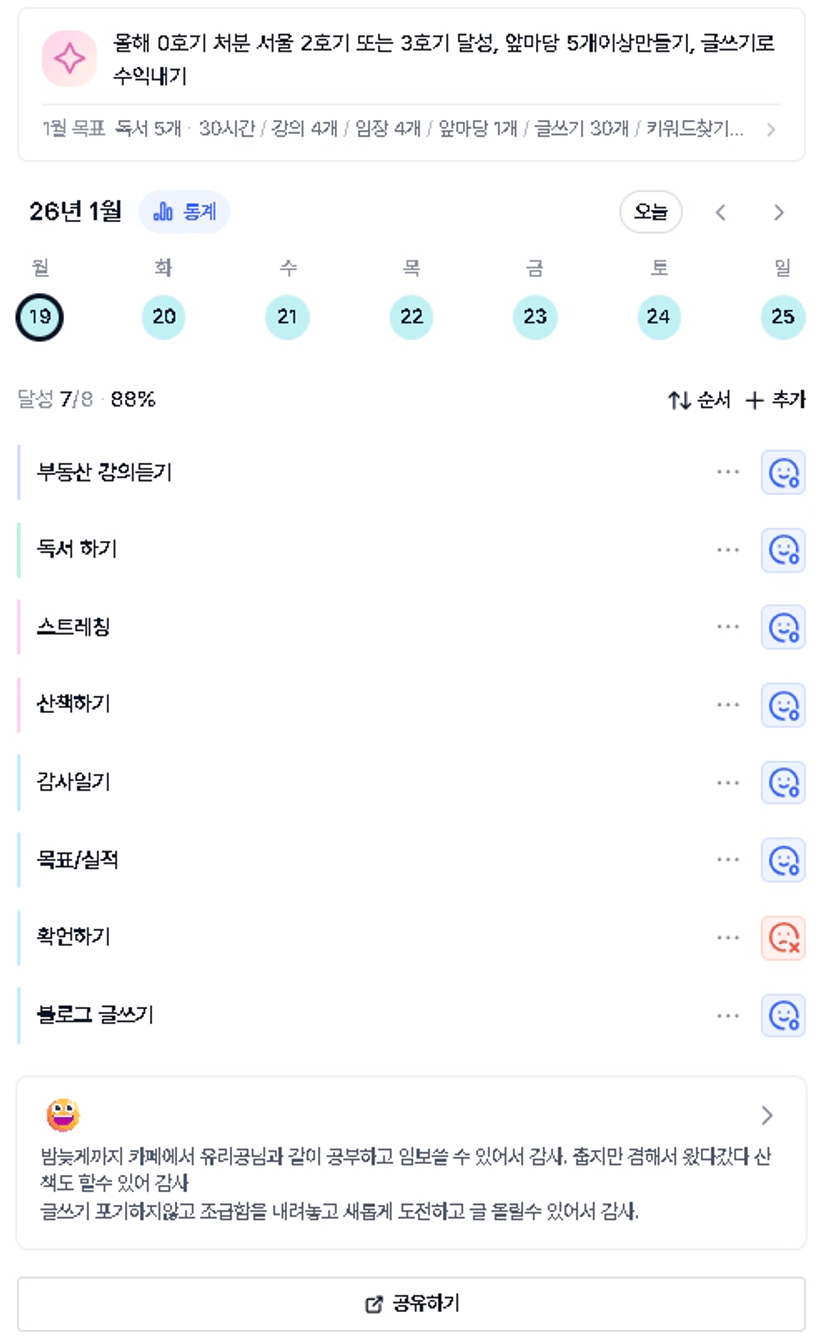Open more options for 목표/실적
Image resolution: width=827 pixels, height=1340 pixels.
pos(728,860)
